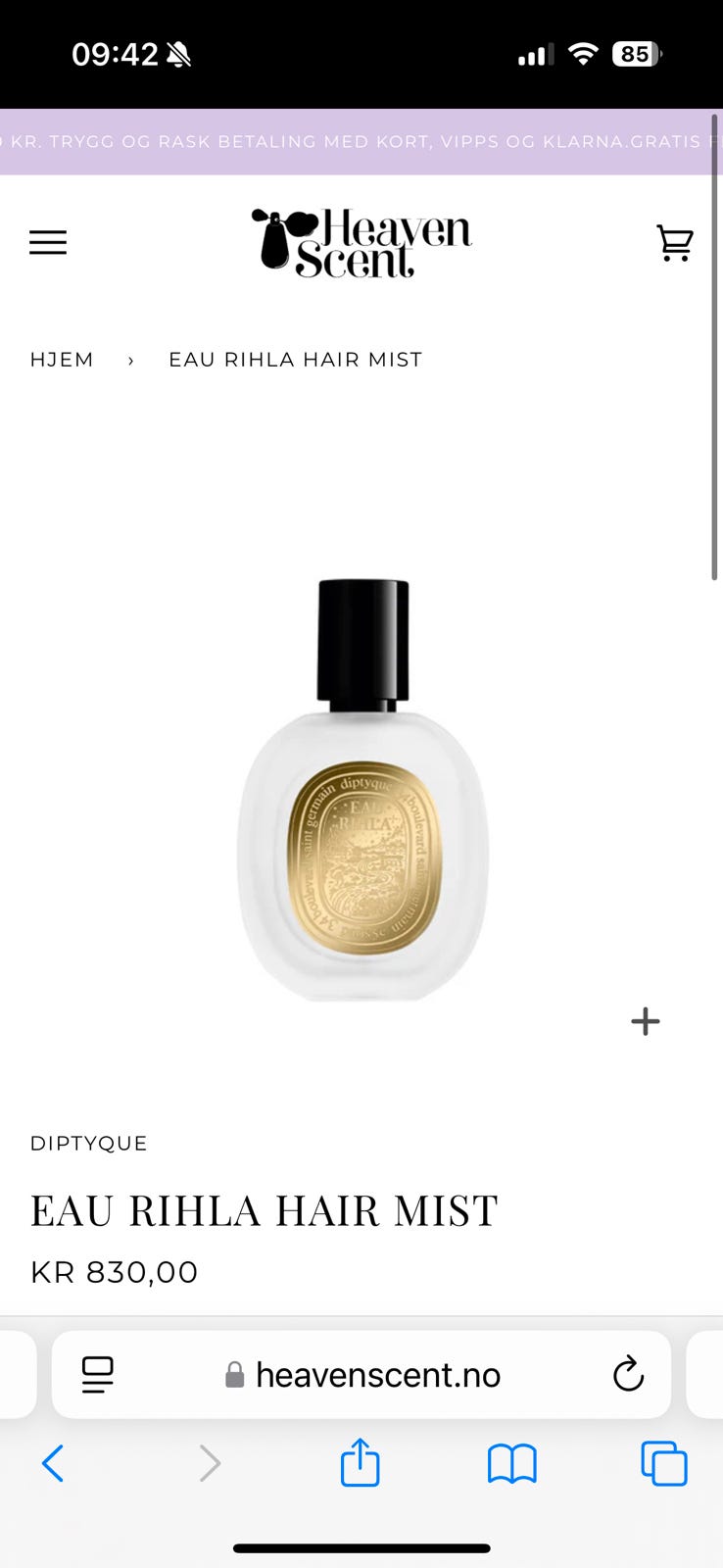Open the hamburger navigation menu
723x1568 pixels.
pos(48,242)
